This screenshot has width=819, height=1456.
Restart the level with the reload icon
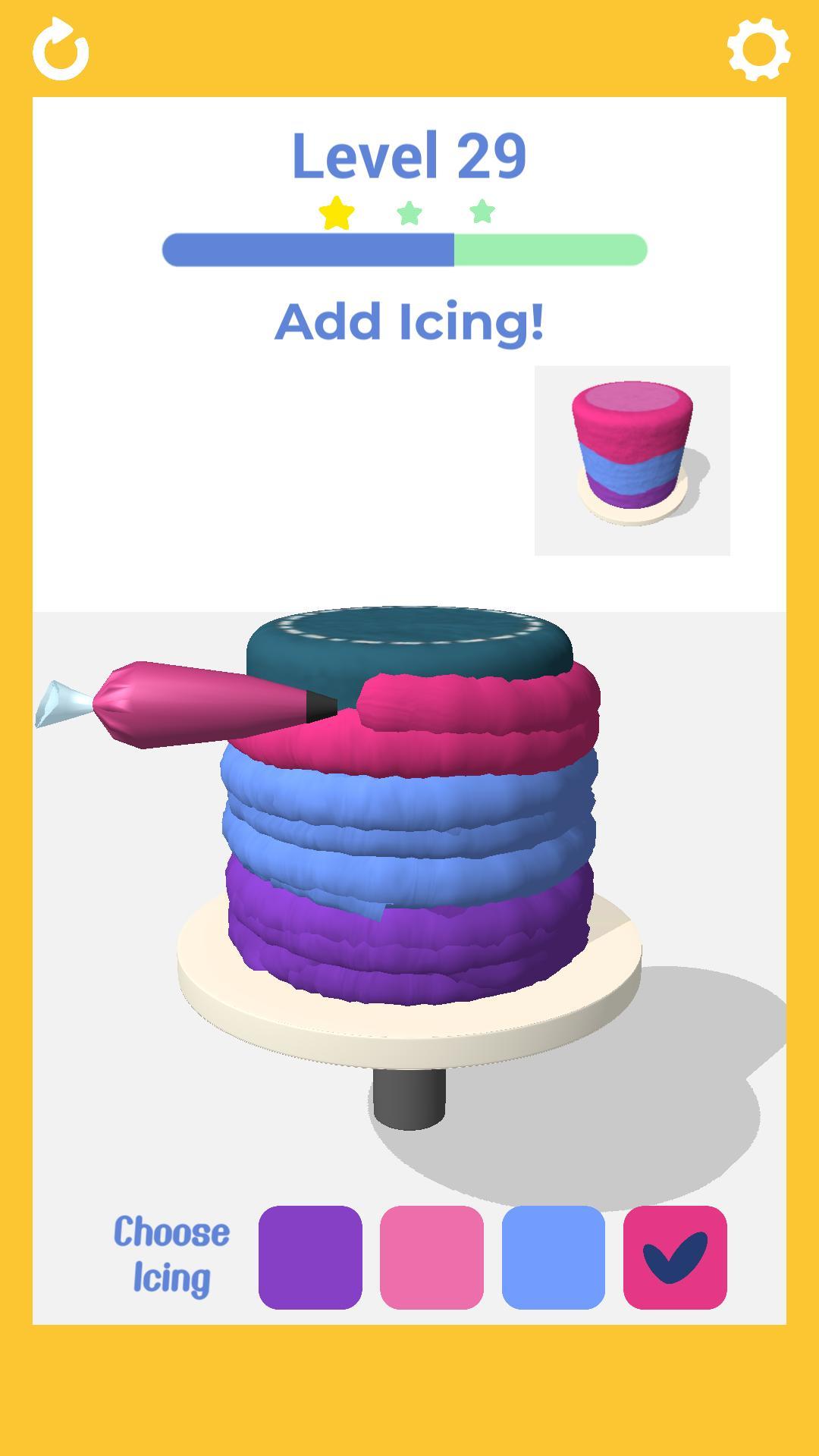pyautogui.click(x=61, y=51)
